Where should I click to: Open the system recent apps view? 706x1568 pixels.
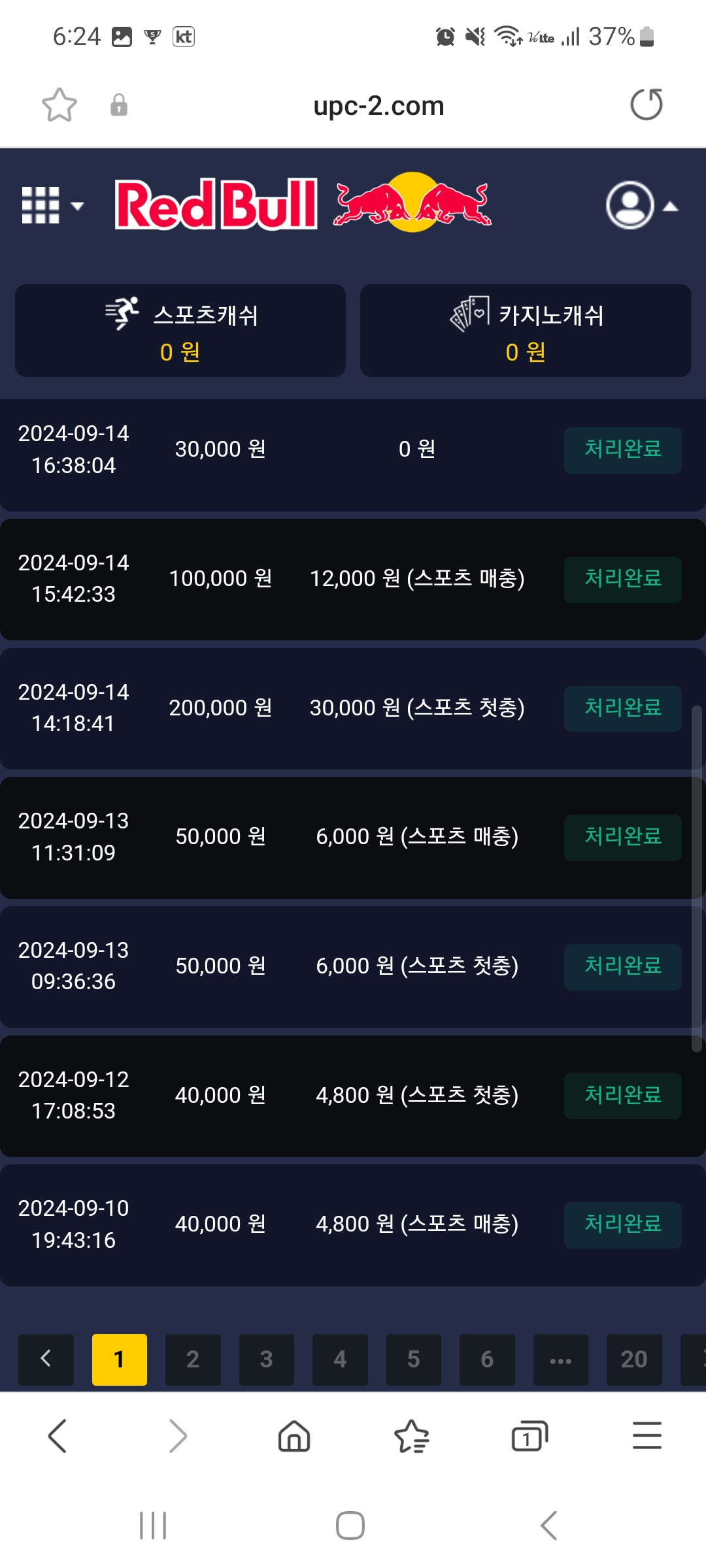tap(153, 1526)
